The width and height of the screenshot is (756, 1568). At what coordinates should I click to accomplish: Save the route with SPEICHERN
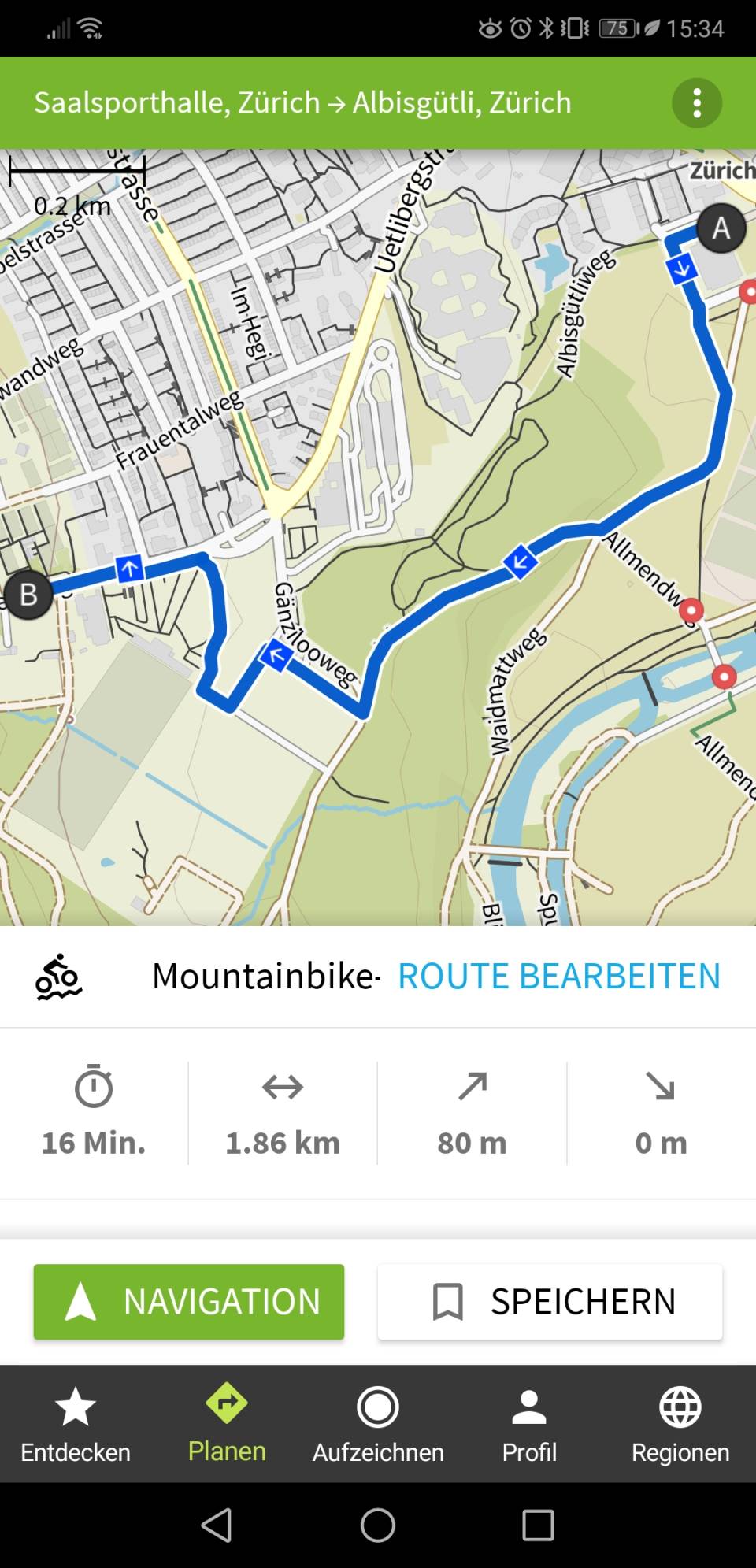(x=550, y=1301)
